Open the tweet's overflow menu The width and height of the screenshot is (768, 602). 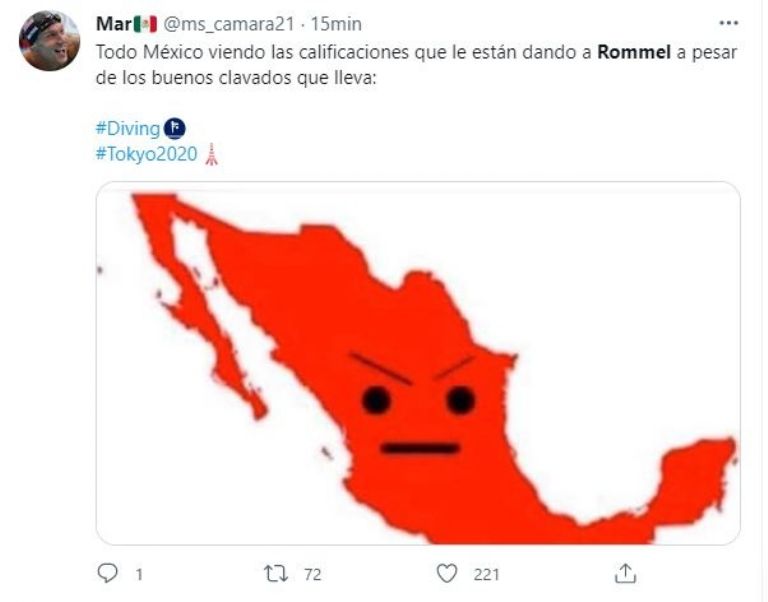(729, 22)
